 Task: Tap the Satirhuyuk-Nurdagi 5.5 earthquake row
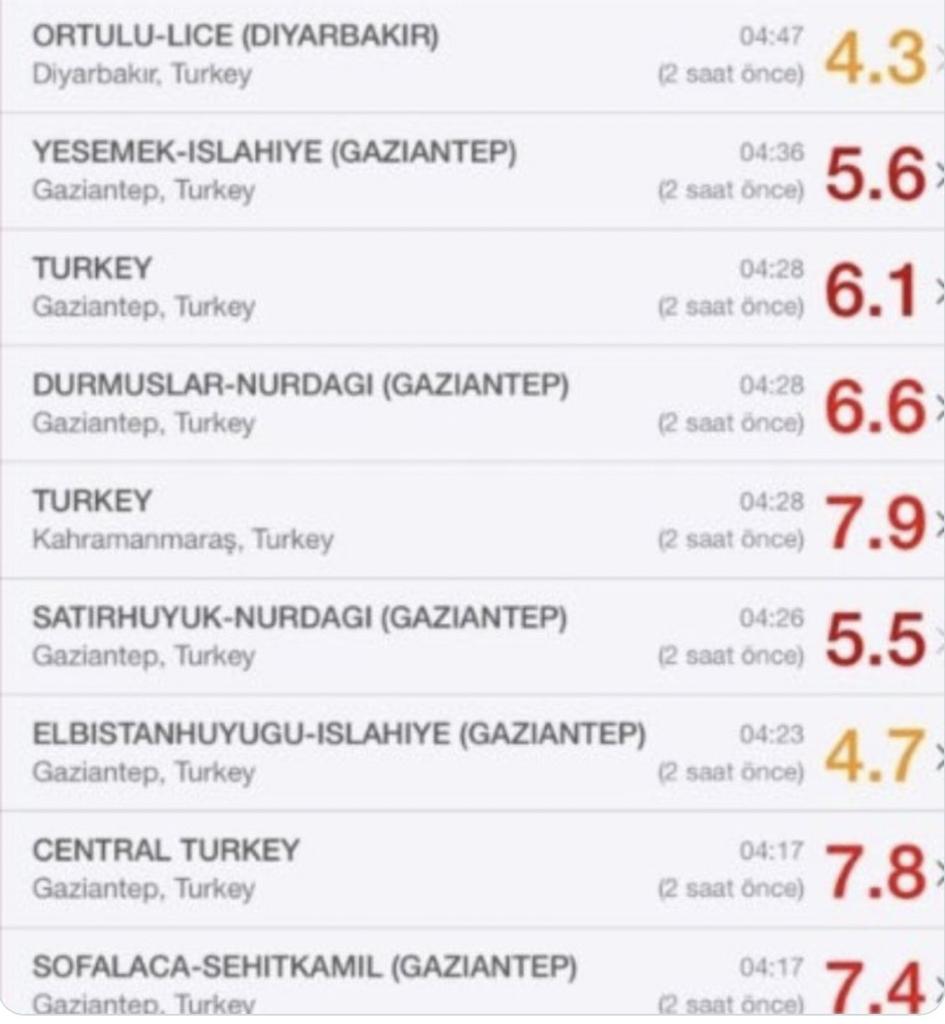472,637
